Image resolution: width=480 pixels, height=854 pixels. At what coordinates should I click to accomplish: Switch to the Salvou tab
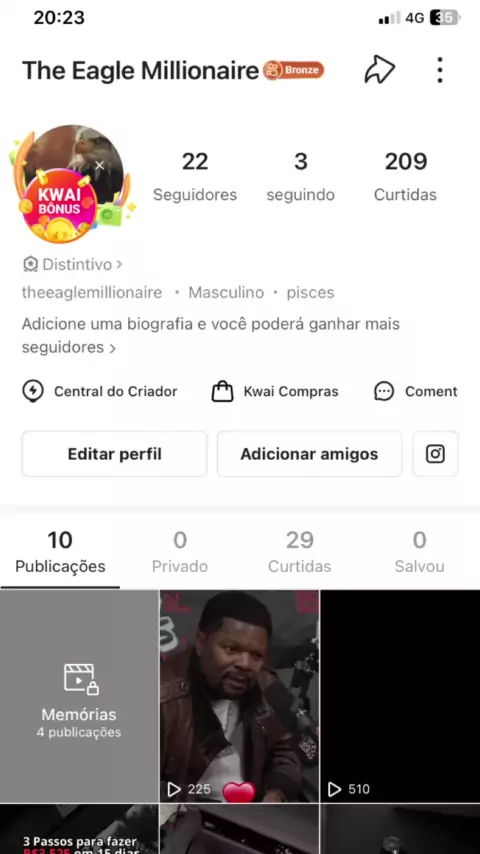click(420, 552)
